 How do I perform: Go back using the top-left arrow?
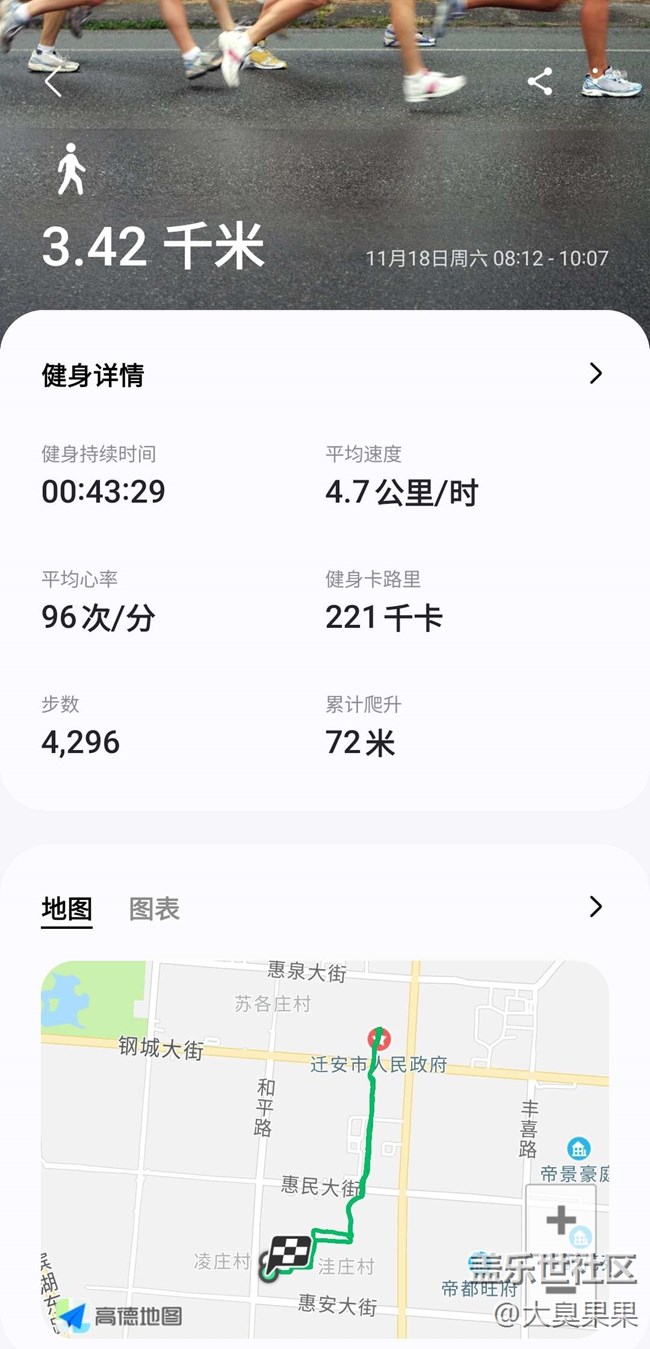coord(53,83)
